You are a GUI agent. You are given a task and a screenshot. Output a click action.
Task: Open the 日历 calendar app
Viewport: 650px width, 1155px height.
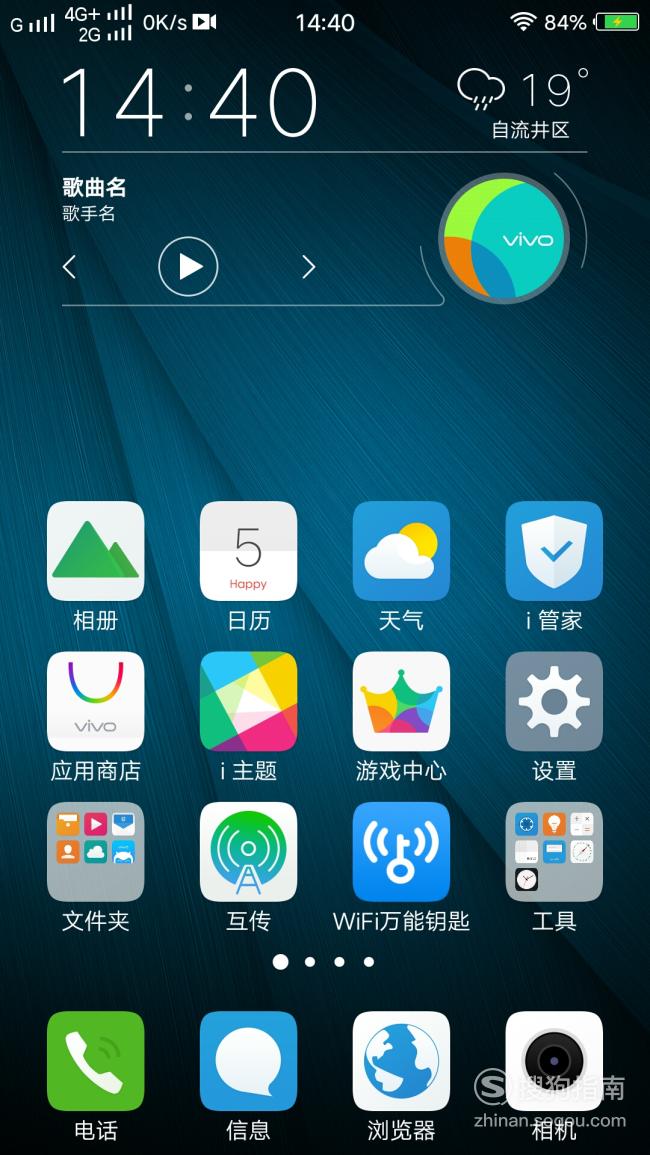click(248, 551)
